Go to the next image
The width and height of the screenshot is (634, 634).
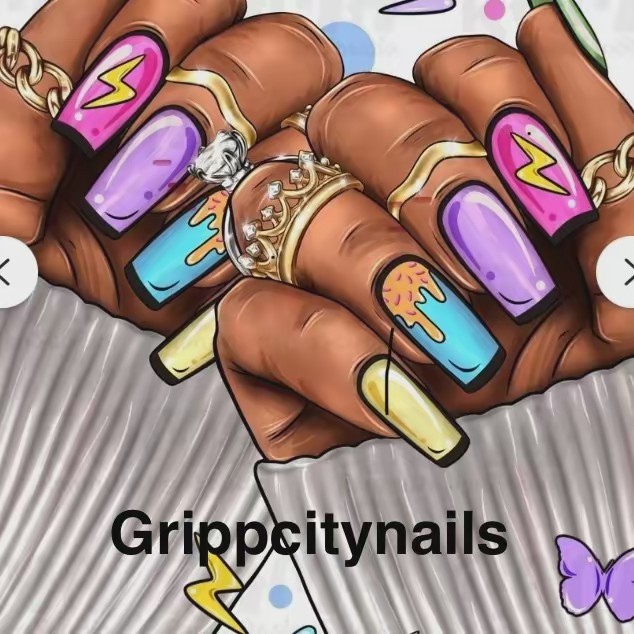click(x=622, y=270)
